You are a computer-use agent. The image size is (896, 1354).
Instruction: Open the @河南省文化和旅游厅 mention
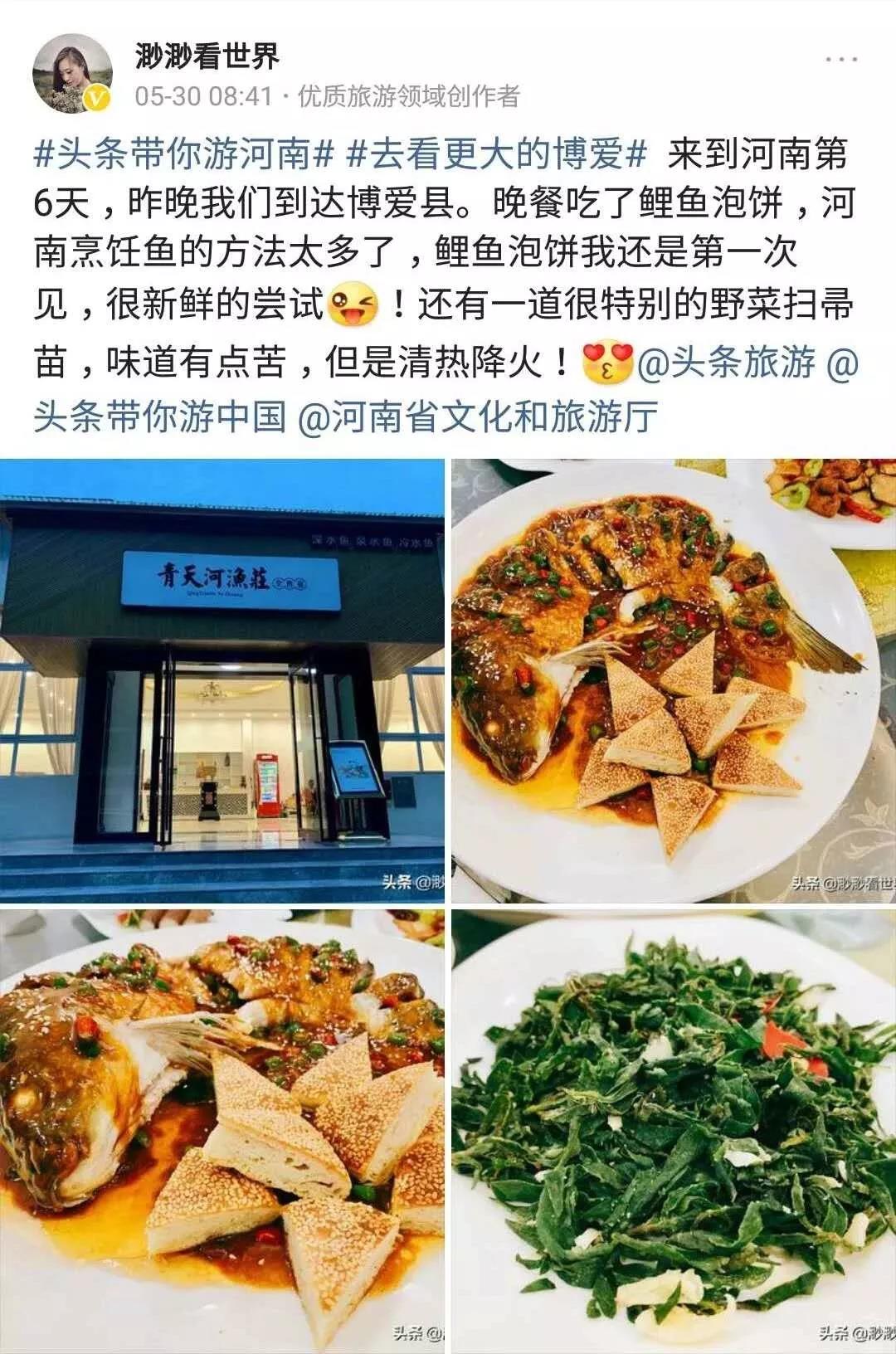click(479, 416)
